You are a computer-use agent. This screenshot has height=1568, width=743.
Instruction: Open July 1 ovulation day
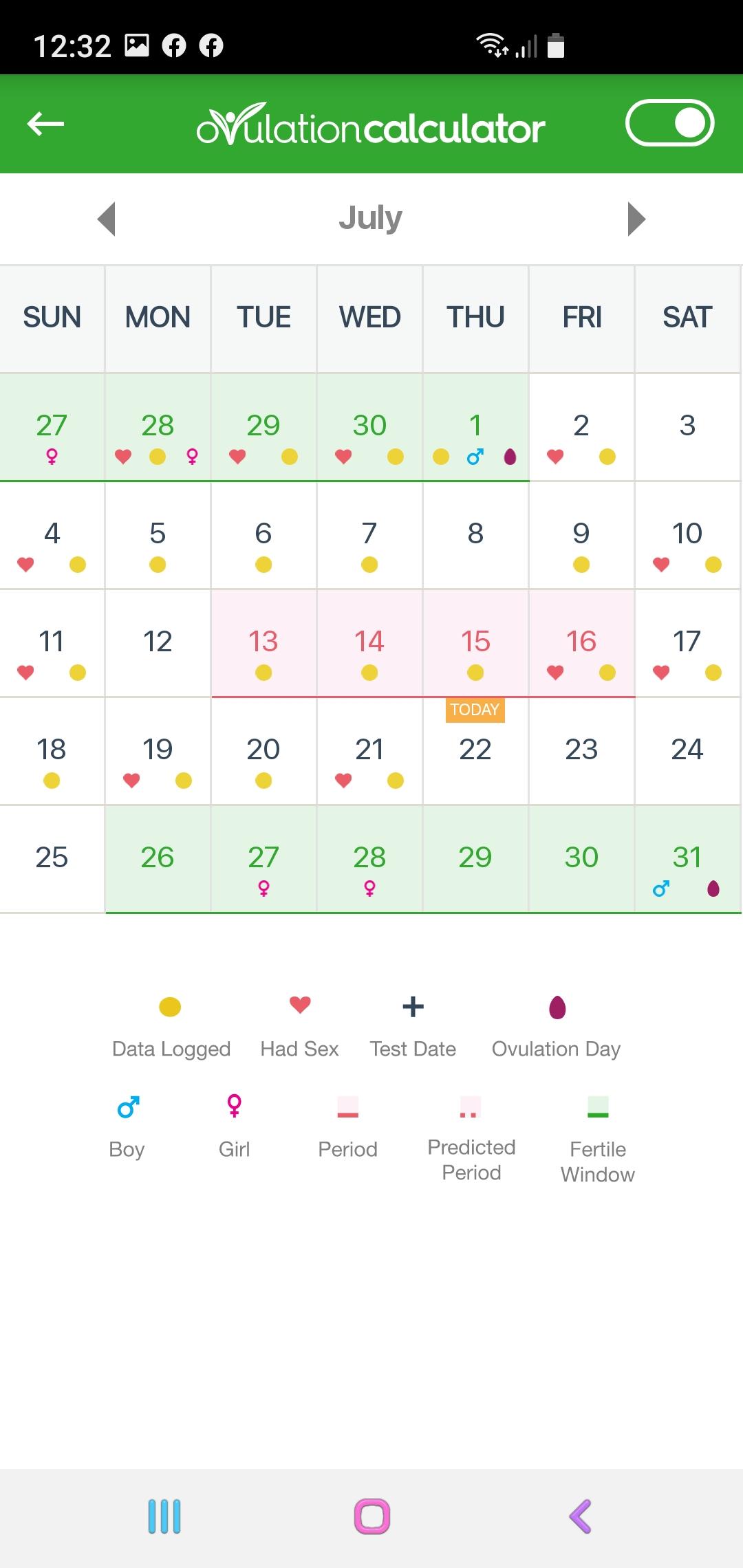click(475, 427)
